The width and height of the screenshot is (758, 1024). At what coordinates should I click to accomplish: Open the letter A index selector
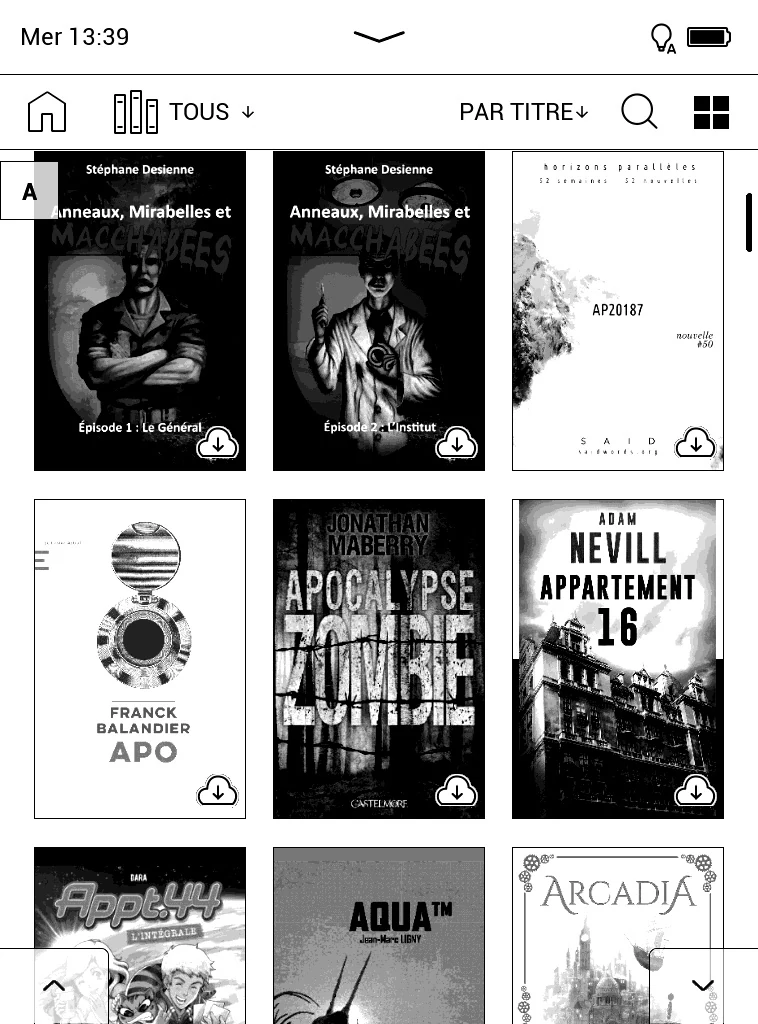click(x=29, y=191)
